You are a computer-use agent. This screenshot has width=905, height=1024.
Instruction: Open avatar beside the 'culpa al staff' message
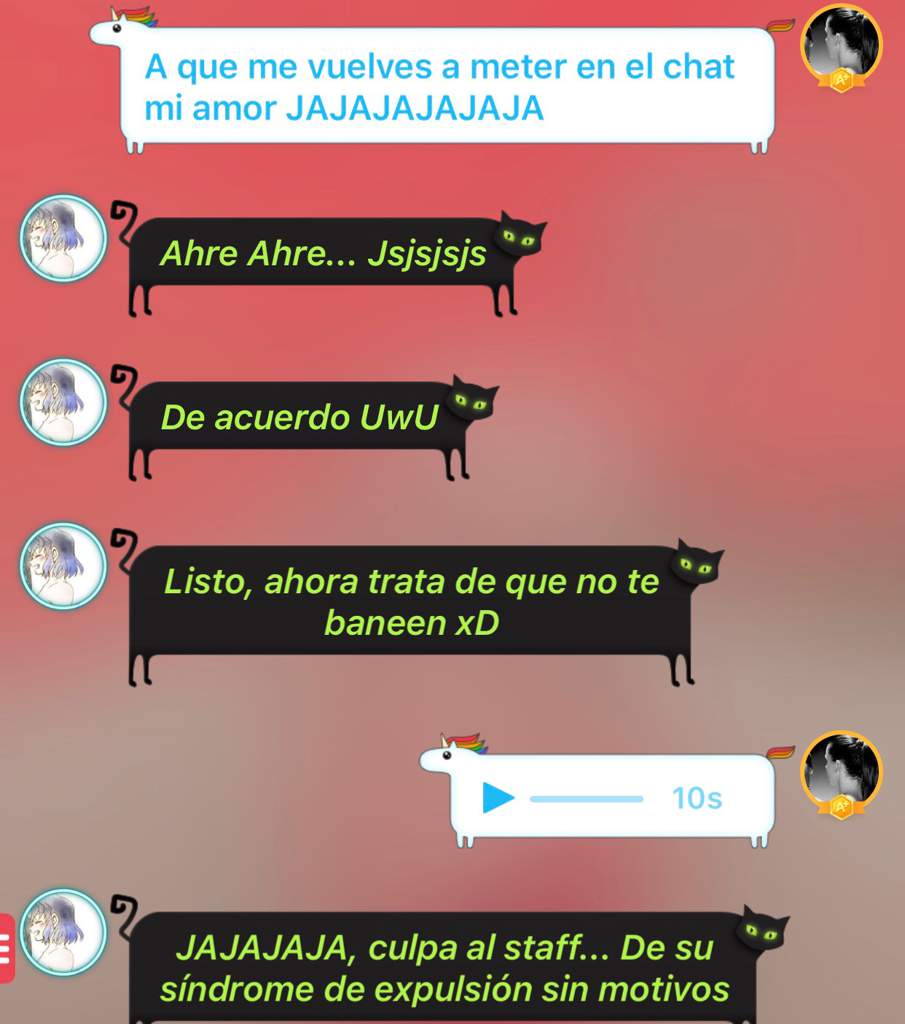pyautogui.click(x=62, y=931)
